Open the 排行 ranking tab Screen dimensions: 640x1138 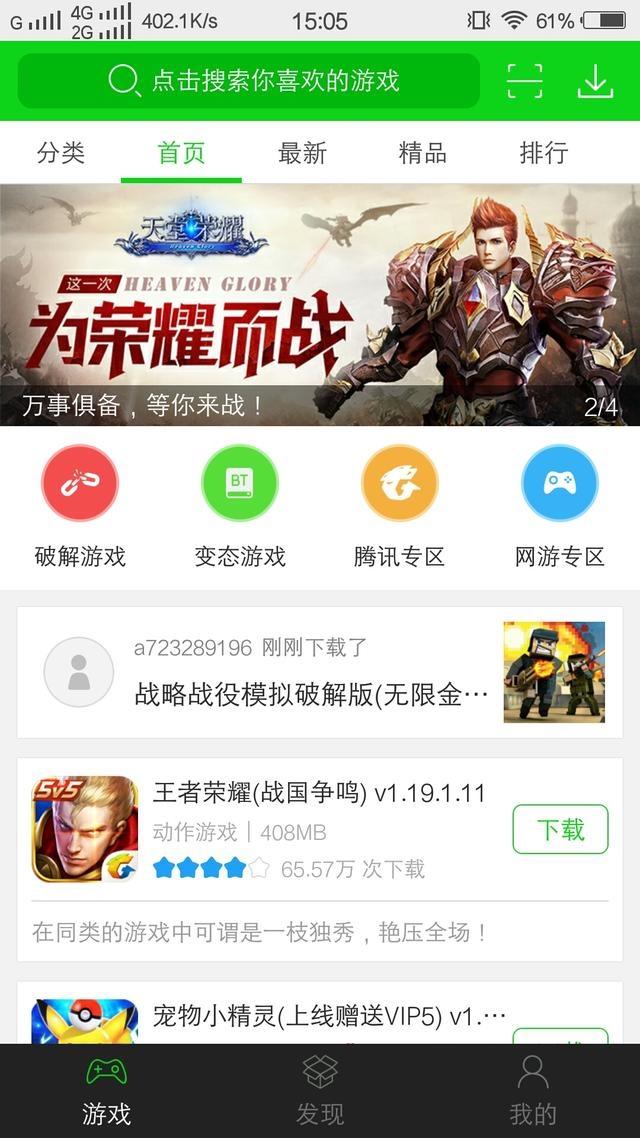click(x=543, y=153)
